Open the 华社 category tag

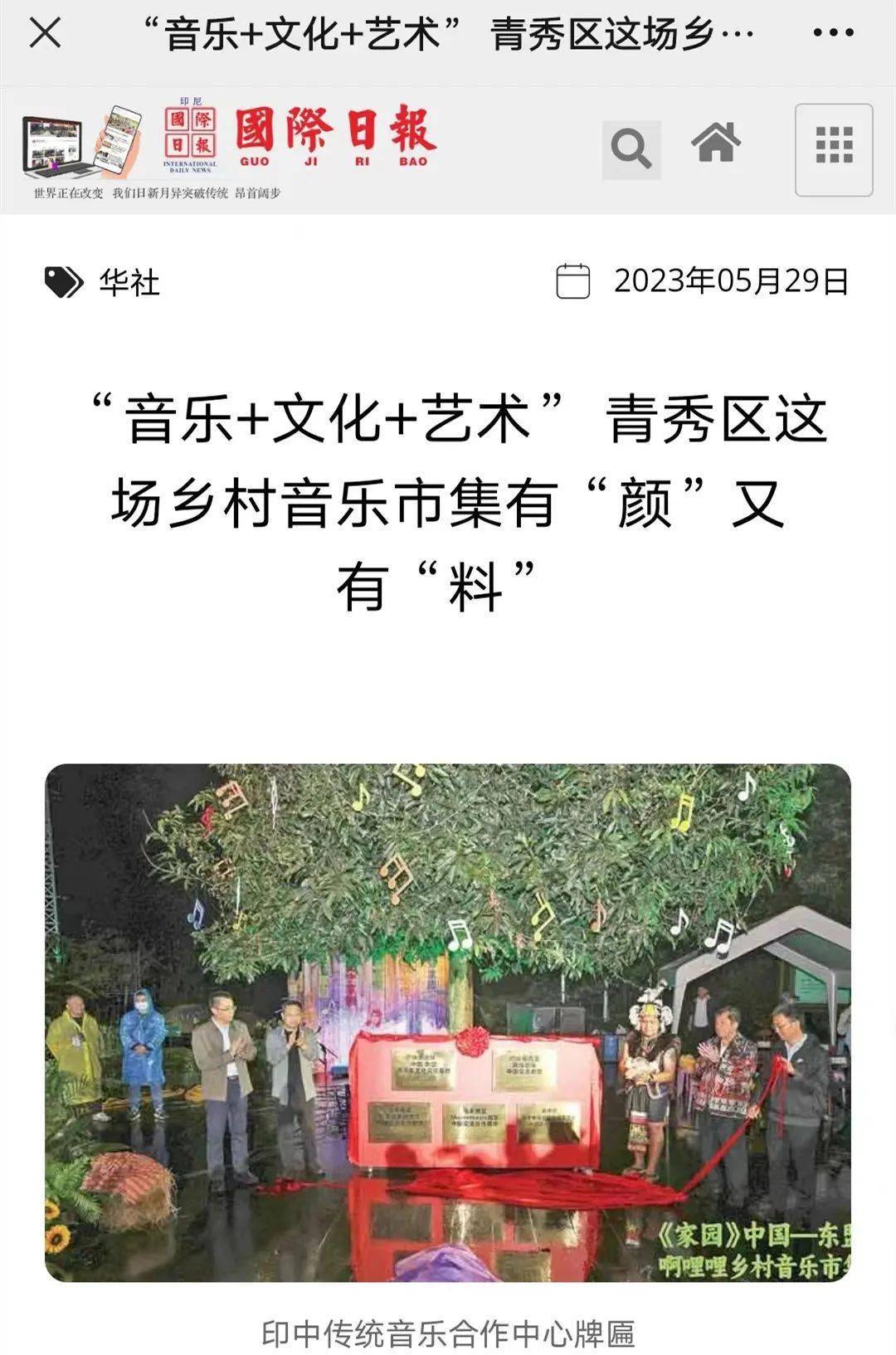coord(129,282)
